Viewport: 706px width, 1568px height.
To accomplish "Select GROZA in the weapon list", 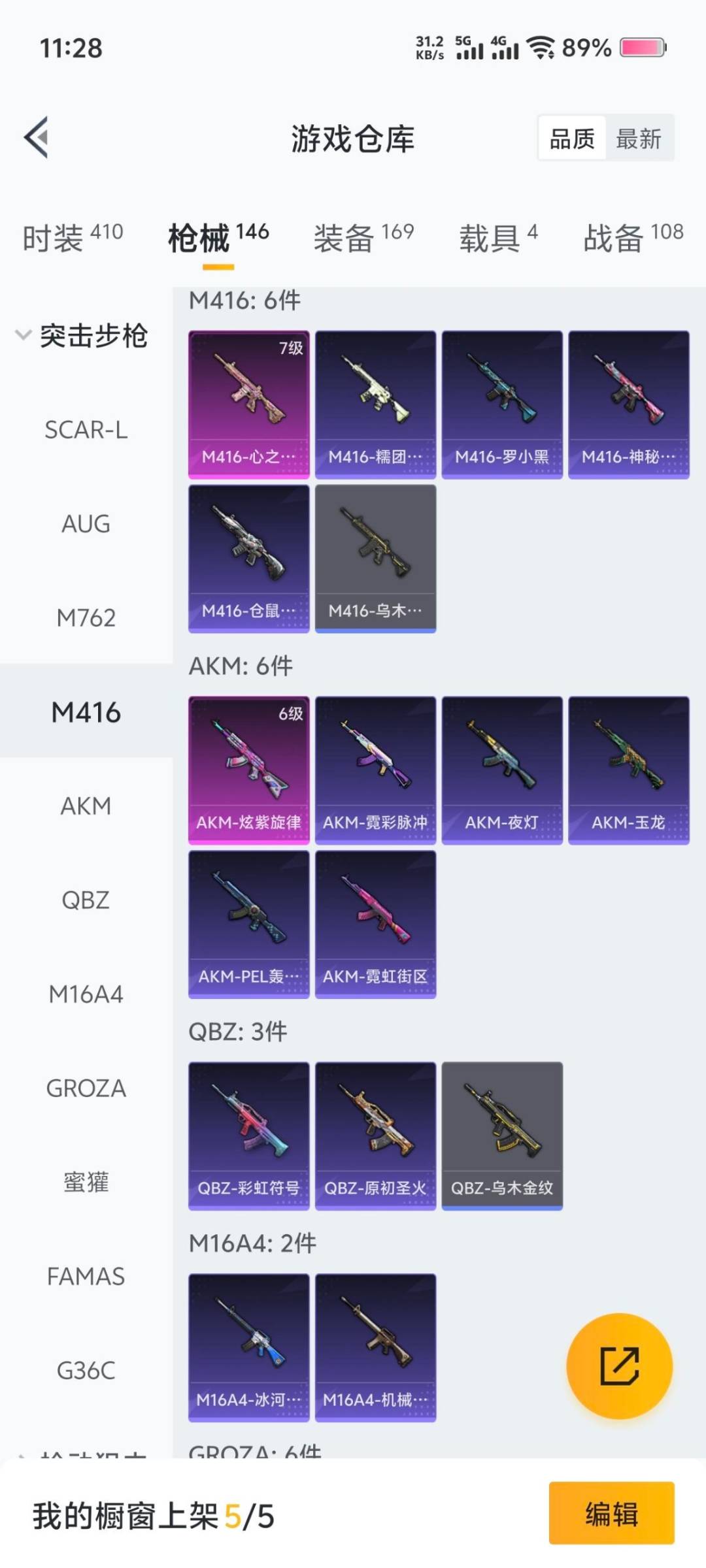I will (86, 1088).
